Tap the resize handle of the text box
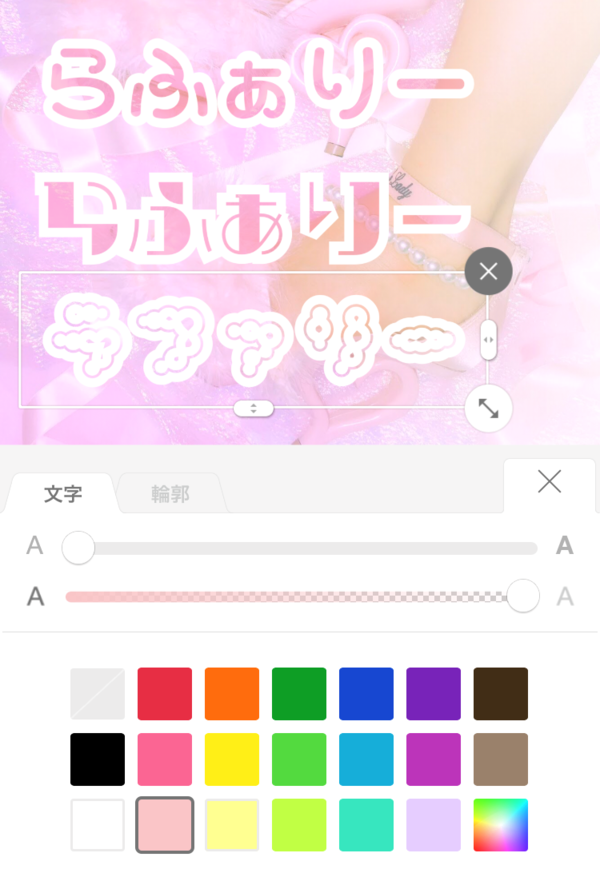 tap(488, 408)
